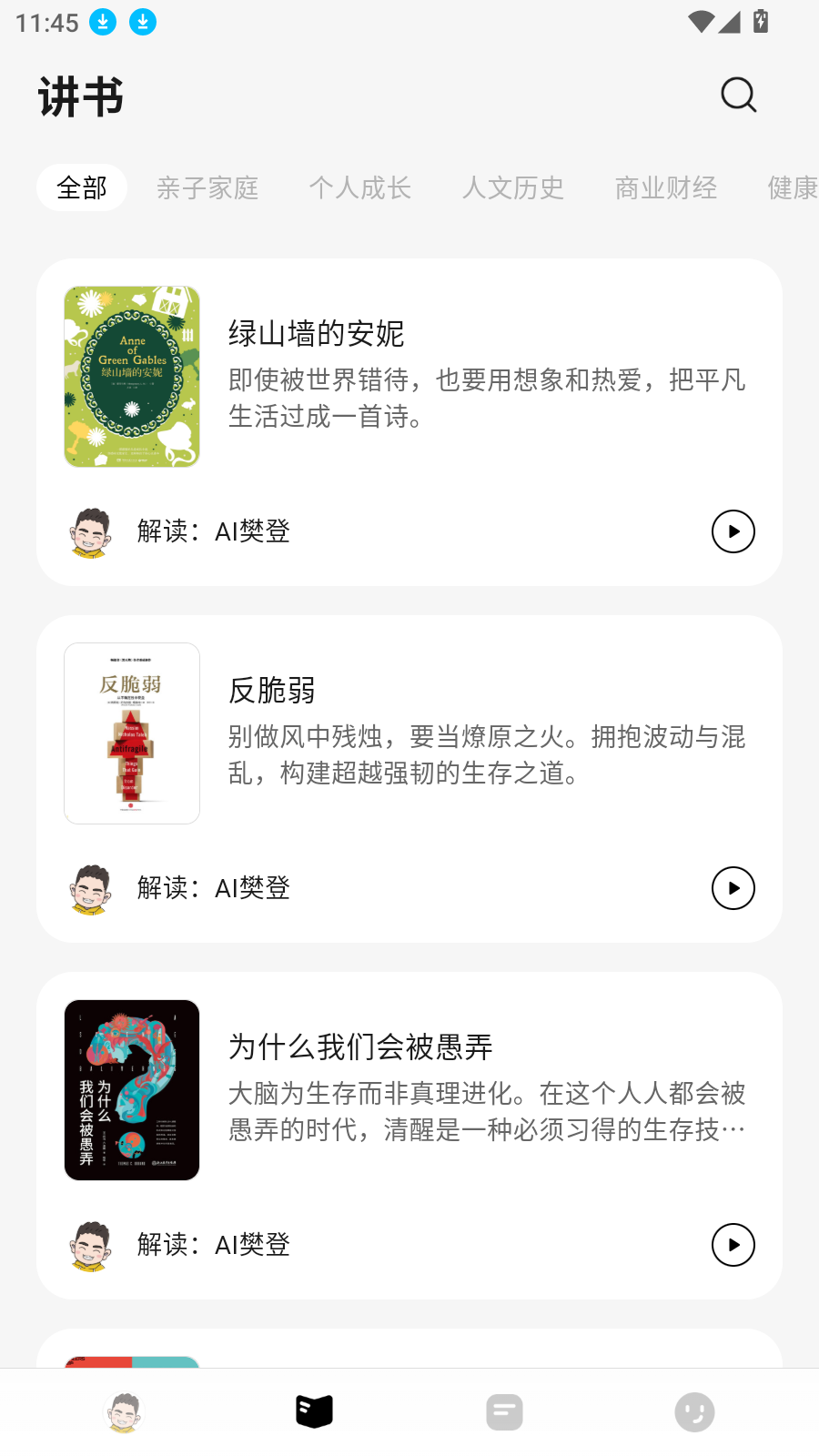819x1456 pixels.
Task: Select the 个人成长 category
Action: pyautogui.click(x=360, y=187)
